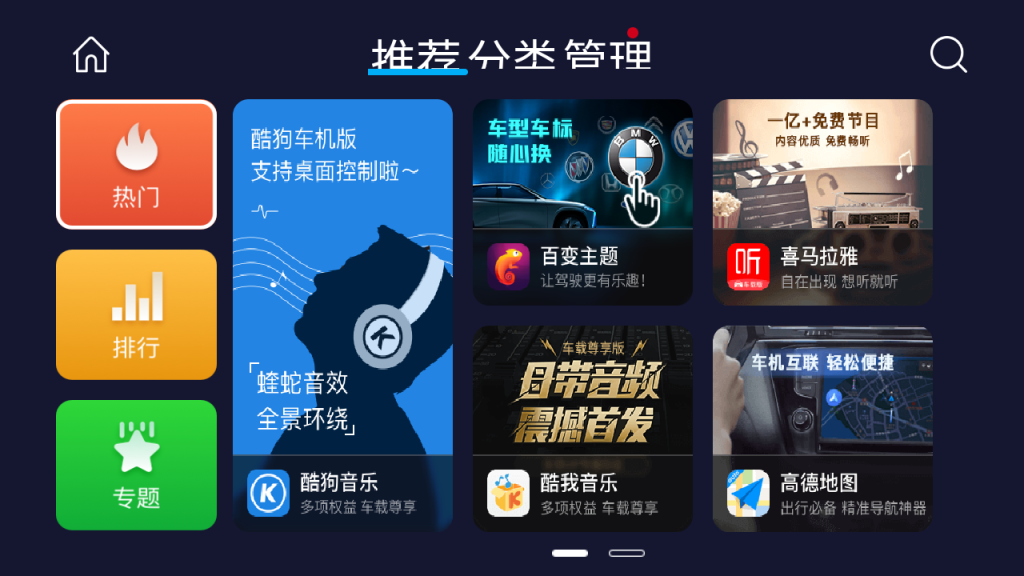Open the 喜马拉雅 app card
The height and width of the screenshot is (576, 1024).
click(823, 202)
